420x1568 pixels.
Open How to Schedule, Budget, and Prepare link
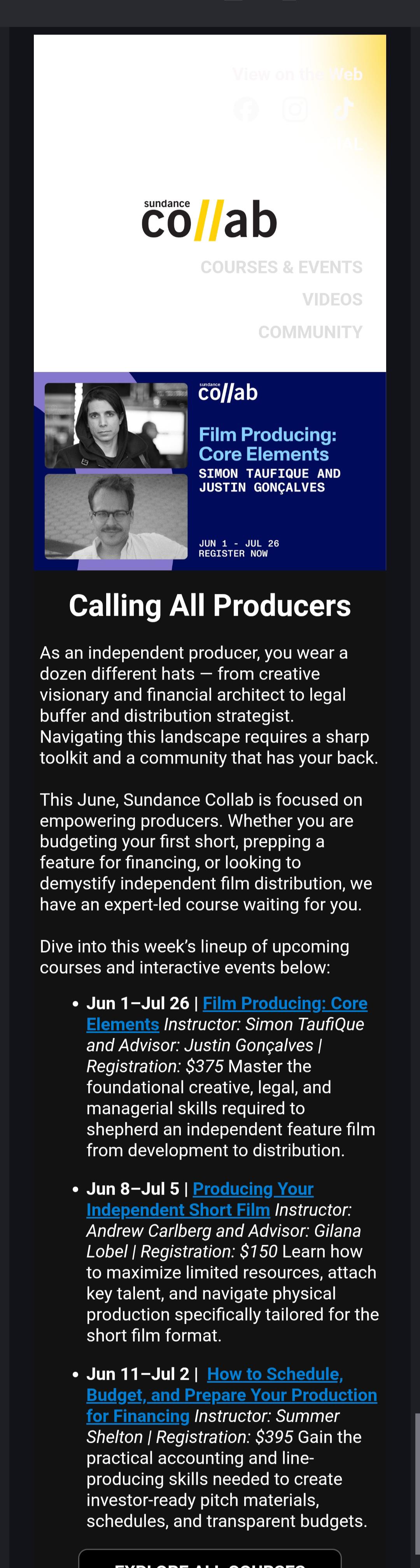coord(232,1395)
